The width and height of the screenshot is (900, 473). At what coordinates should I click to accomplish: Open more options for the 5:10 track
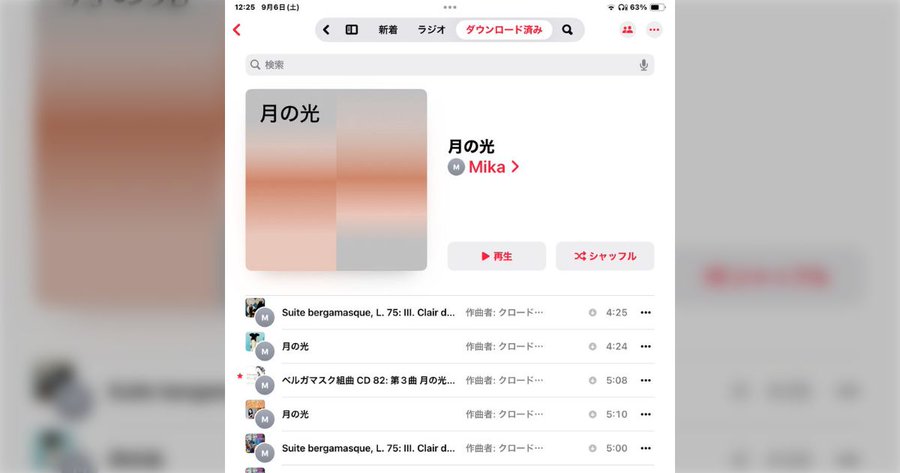click(x=645, y=414)
